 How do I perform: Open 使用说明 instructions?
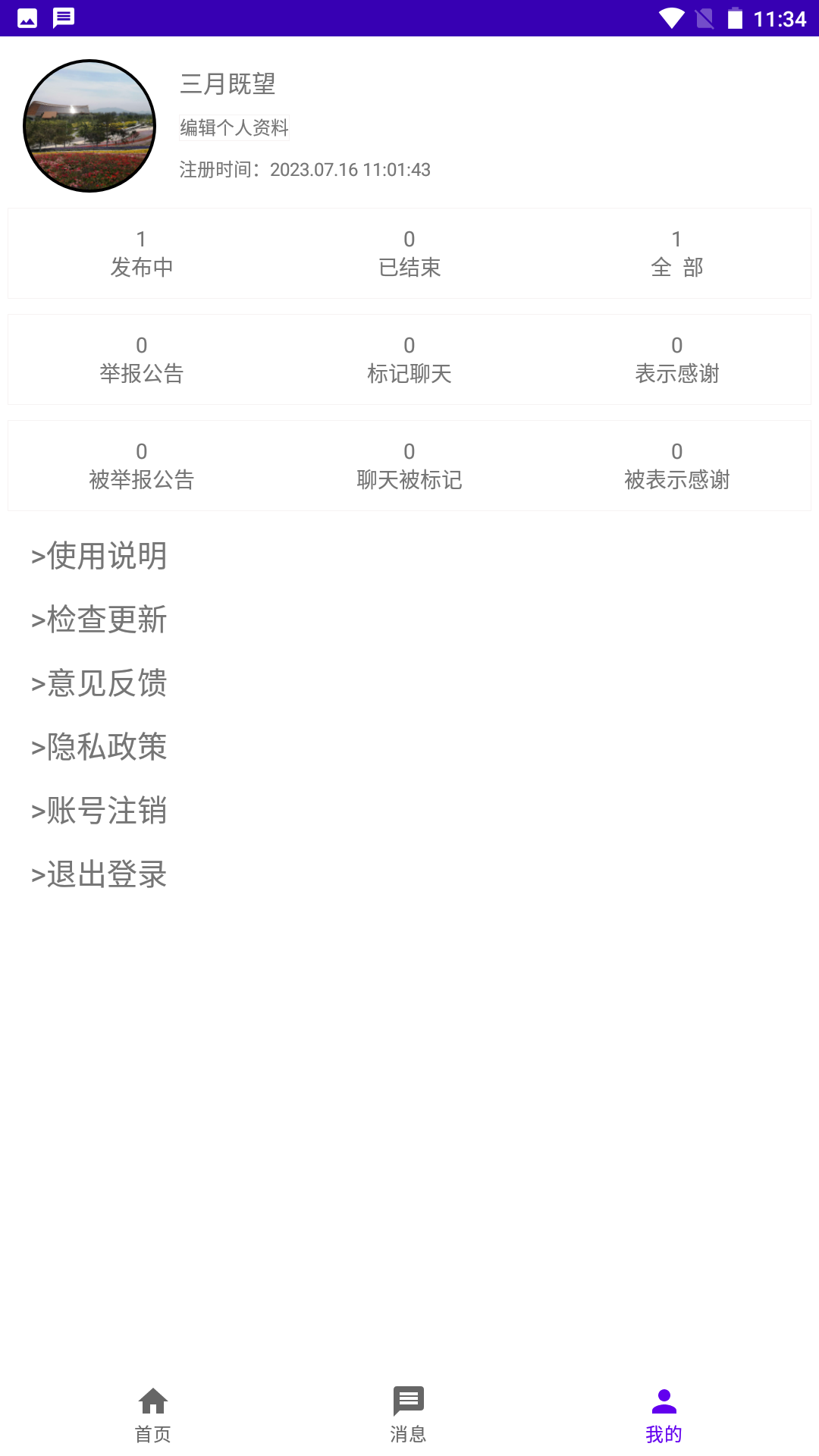click(x=99, y=556)
